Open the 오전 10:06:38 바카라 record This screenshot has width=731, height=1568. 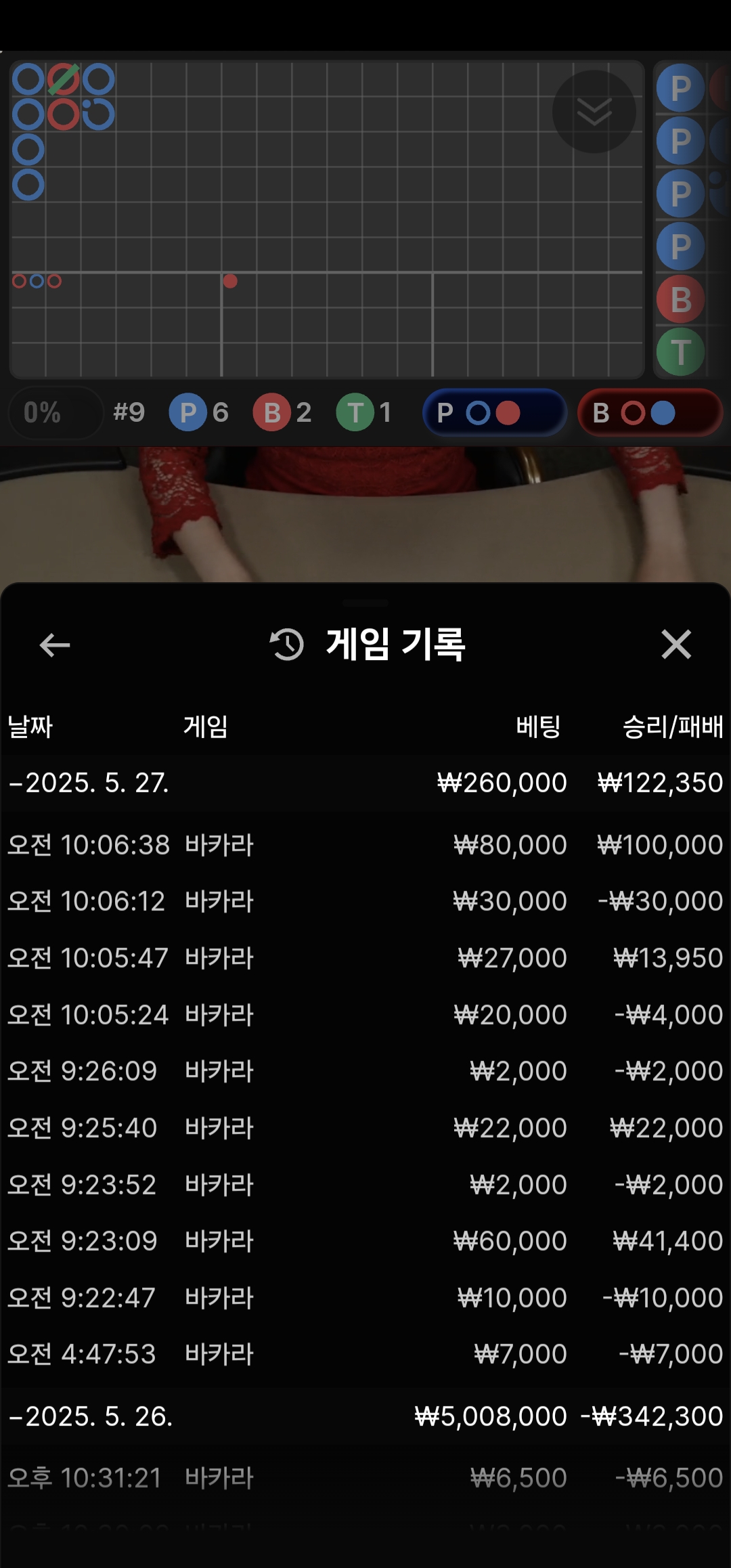point(365,845)
